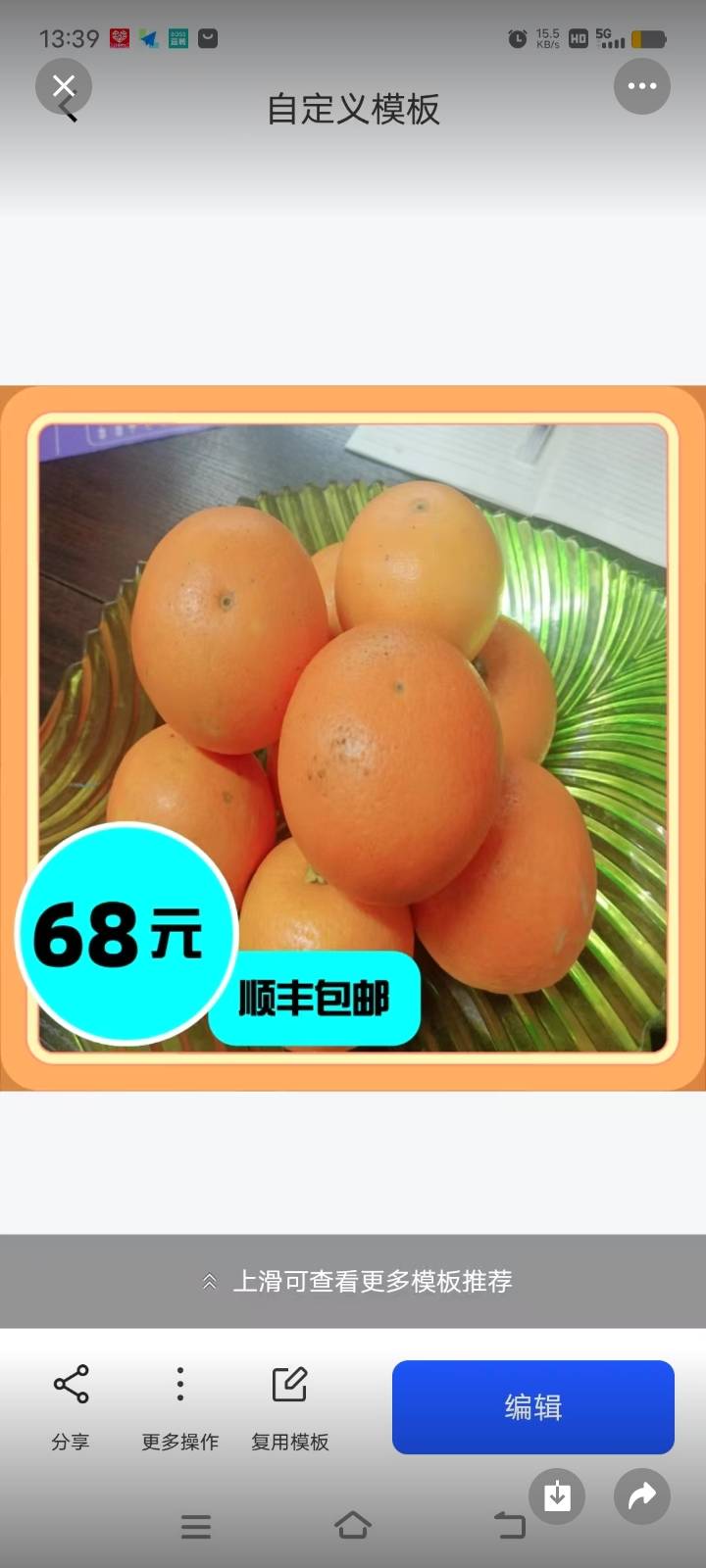Close the image viewer with X
The image size is (706, 1568).
[x=64, y=86]
